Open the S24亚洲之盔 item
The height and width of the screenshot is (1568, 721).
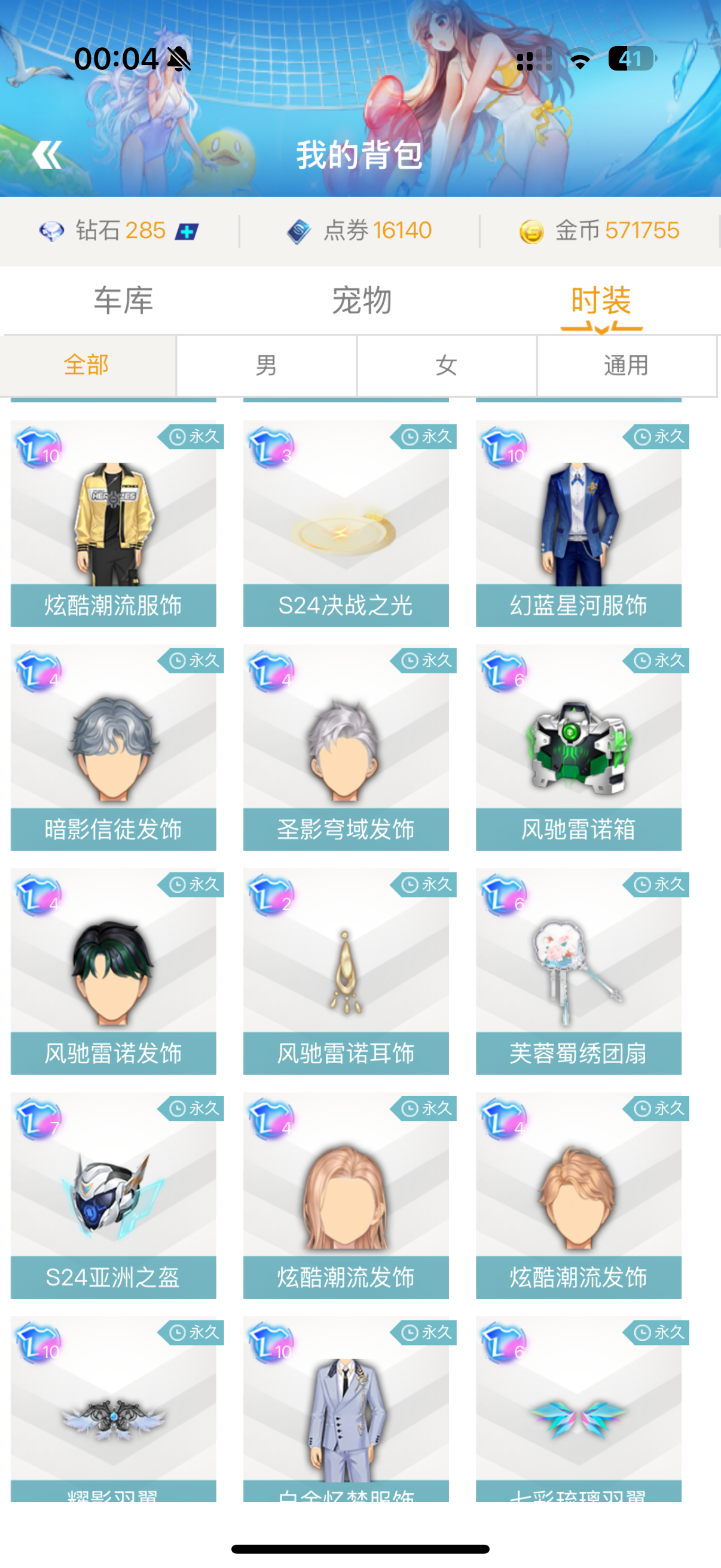(x=113, y=1195)
